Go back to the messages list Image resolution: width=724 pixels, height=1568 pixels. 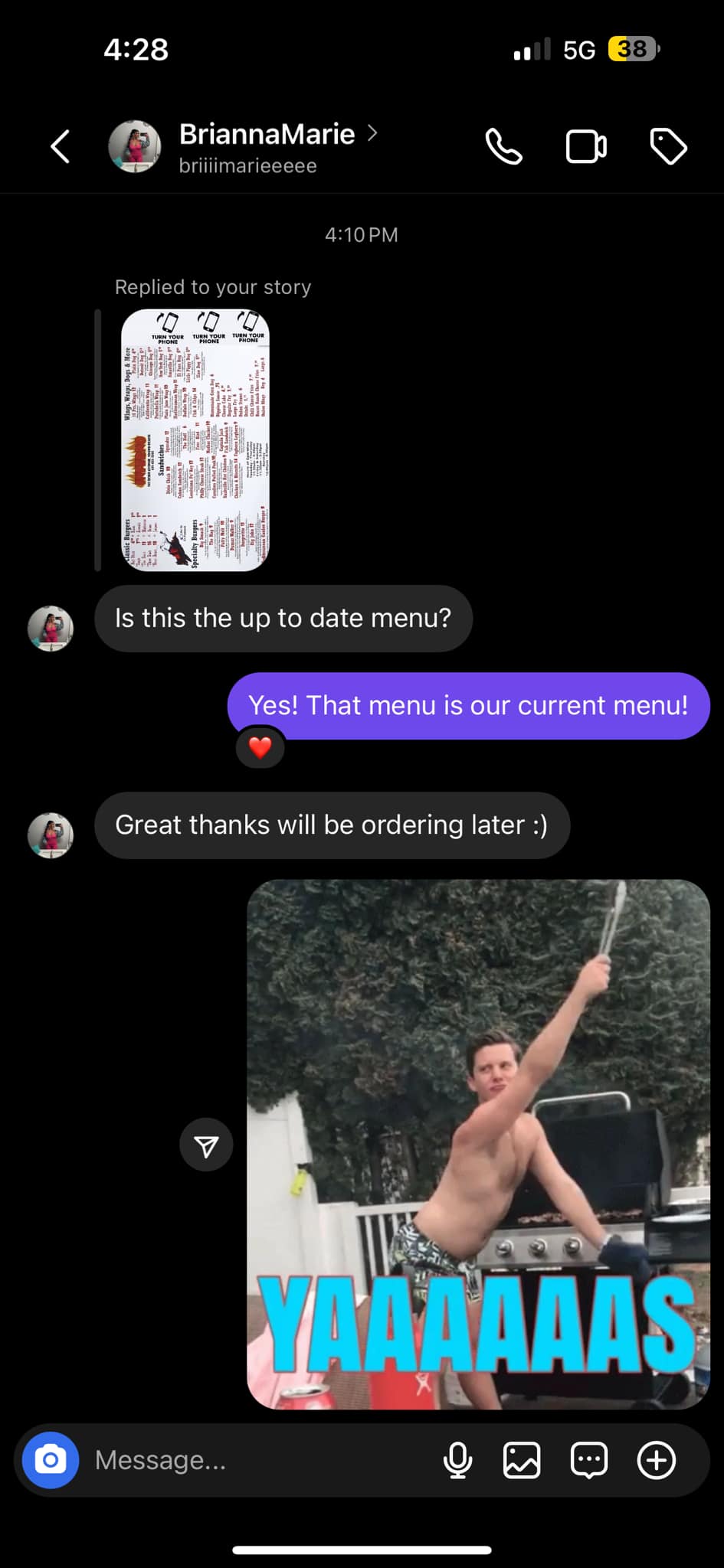[61, 146]
